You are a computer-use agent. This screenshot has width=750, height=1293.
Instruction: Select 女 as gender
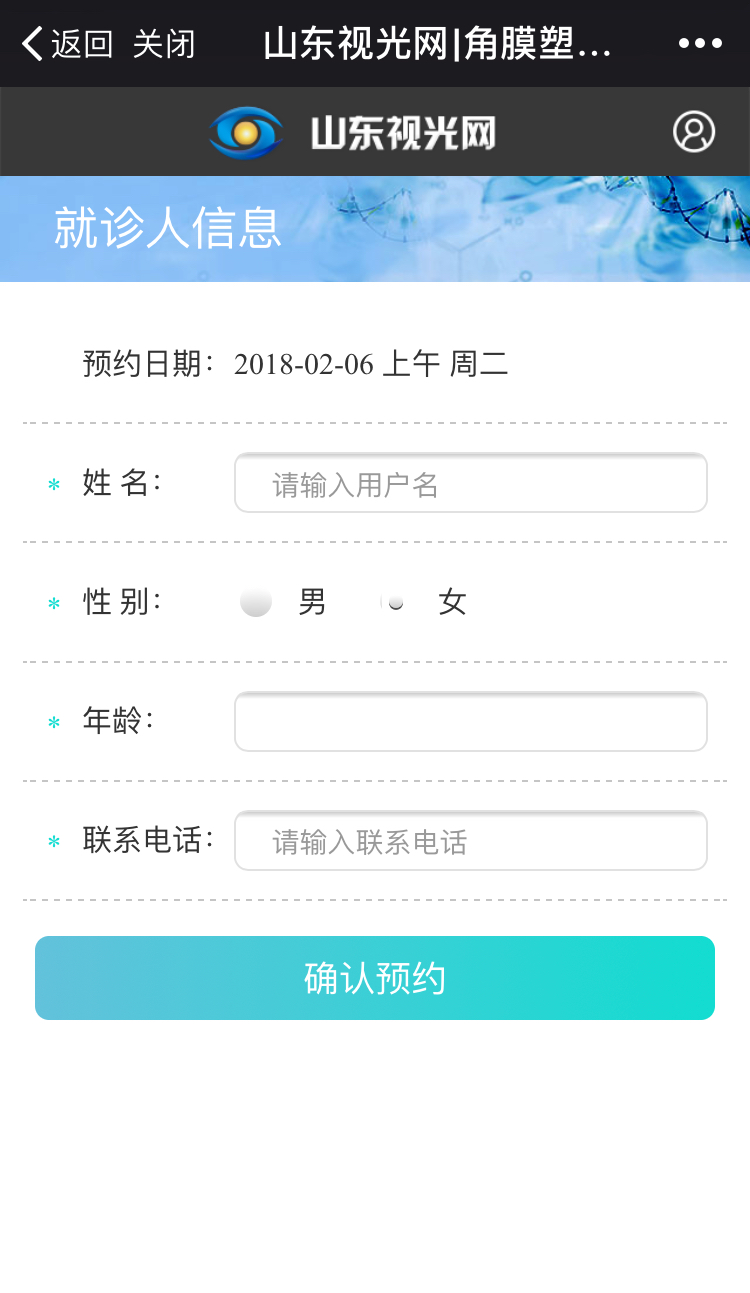coord(396,602)
